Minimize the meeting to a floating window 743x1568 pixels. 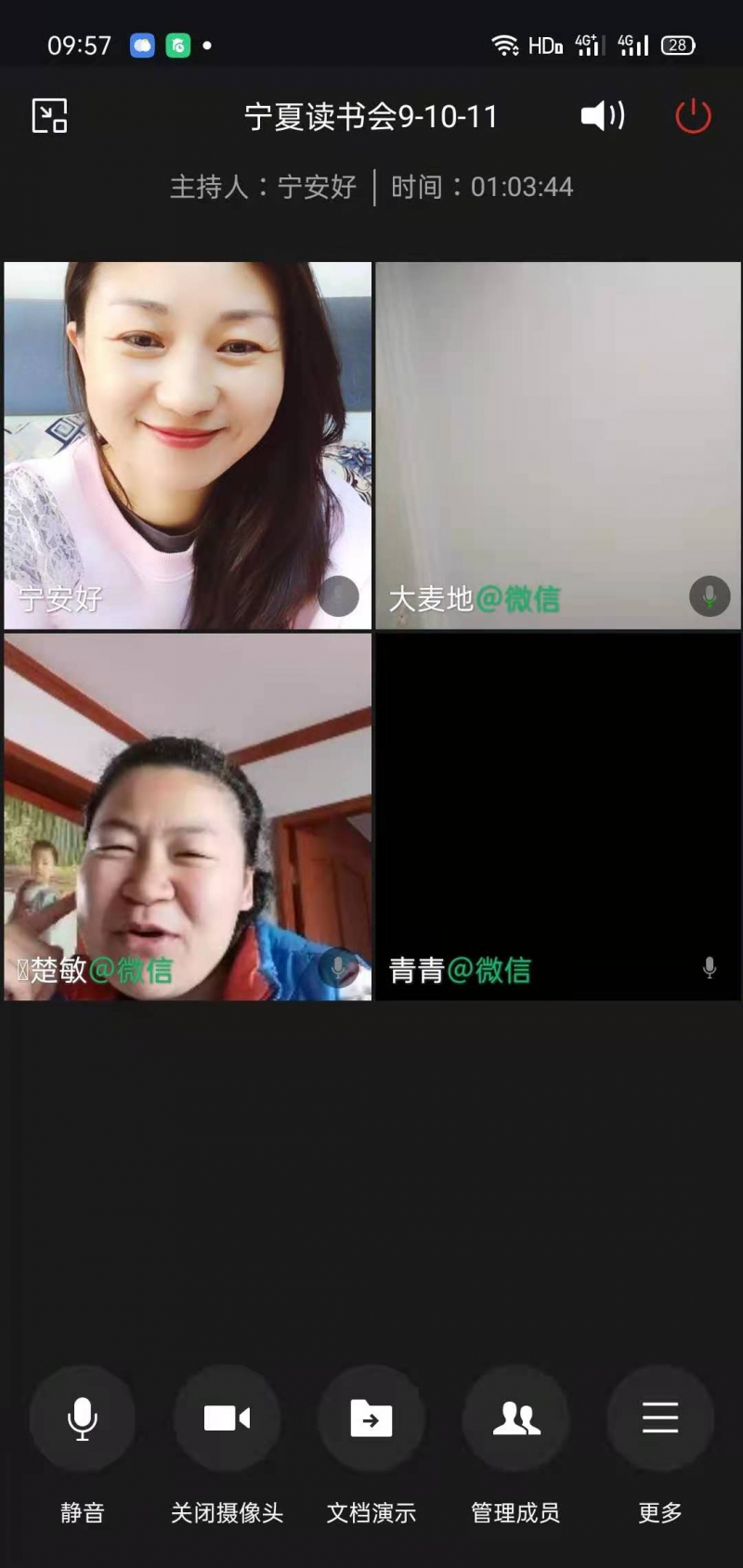pos(49,116)
